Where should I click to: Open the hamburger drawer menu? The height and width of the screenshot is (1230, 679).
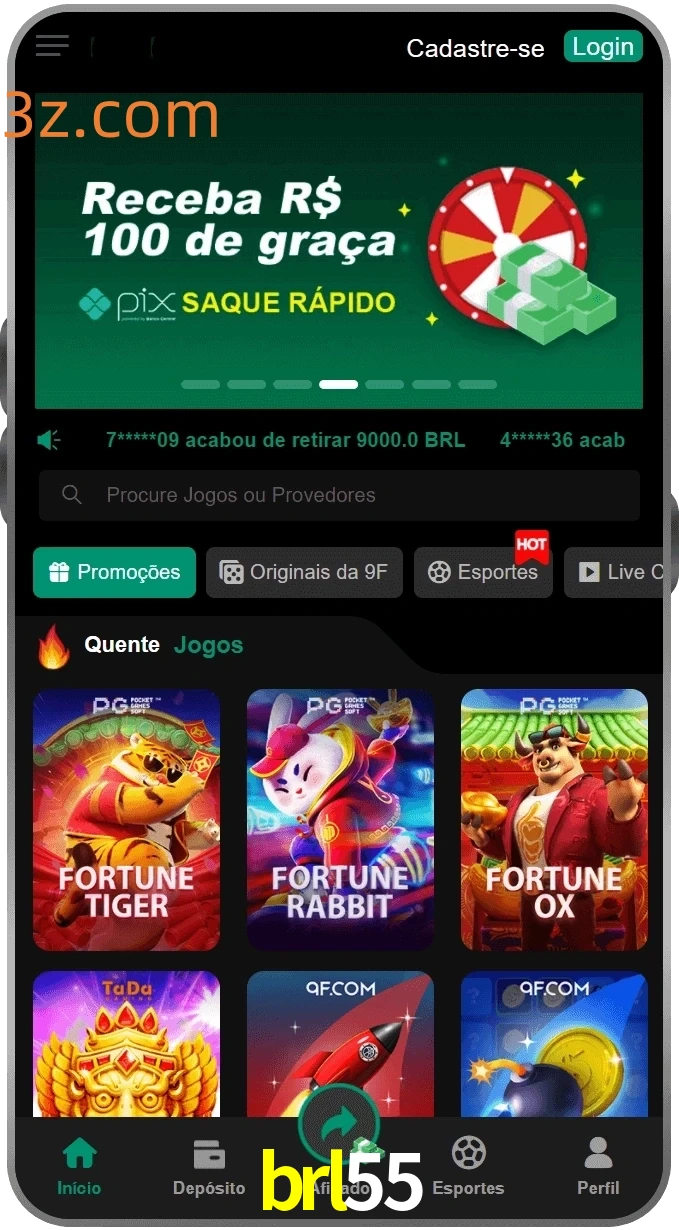coord(52,46)
